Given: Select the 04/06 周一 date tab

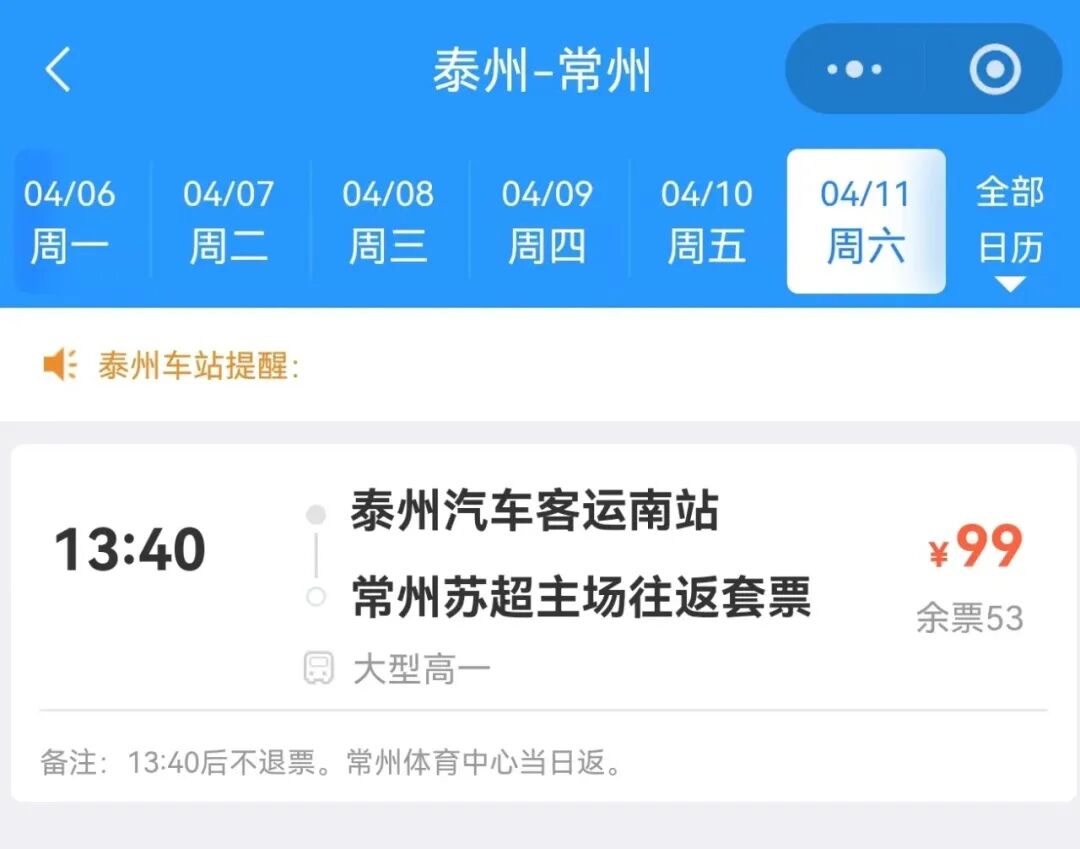Looking at the screenshot, I should pyautogui.click(x=70, y=221).
